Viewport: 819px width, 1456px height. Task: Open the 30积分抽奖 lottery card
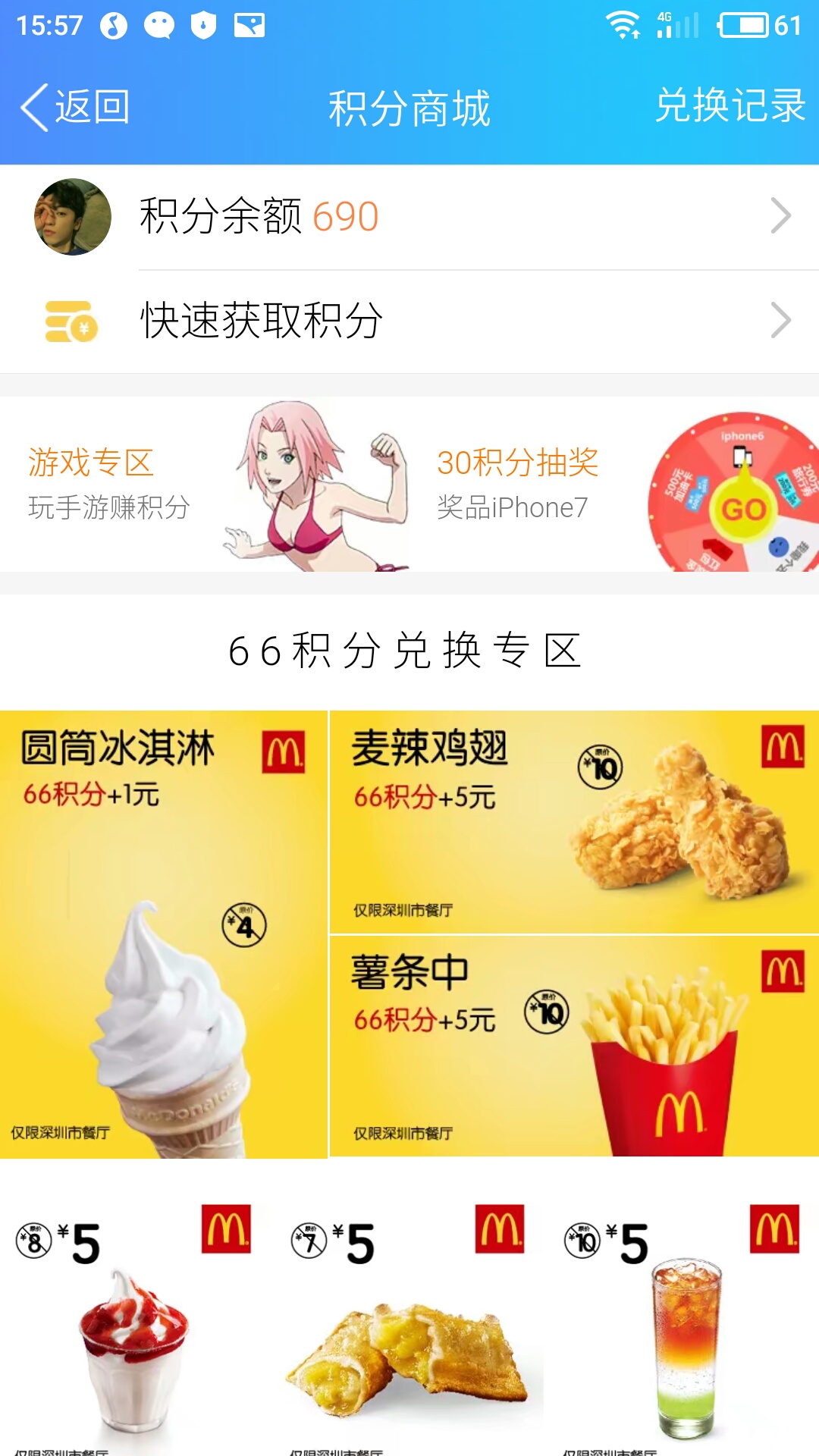tap(614, 485)
